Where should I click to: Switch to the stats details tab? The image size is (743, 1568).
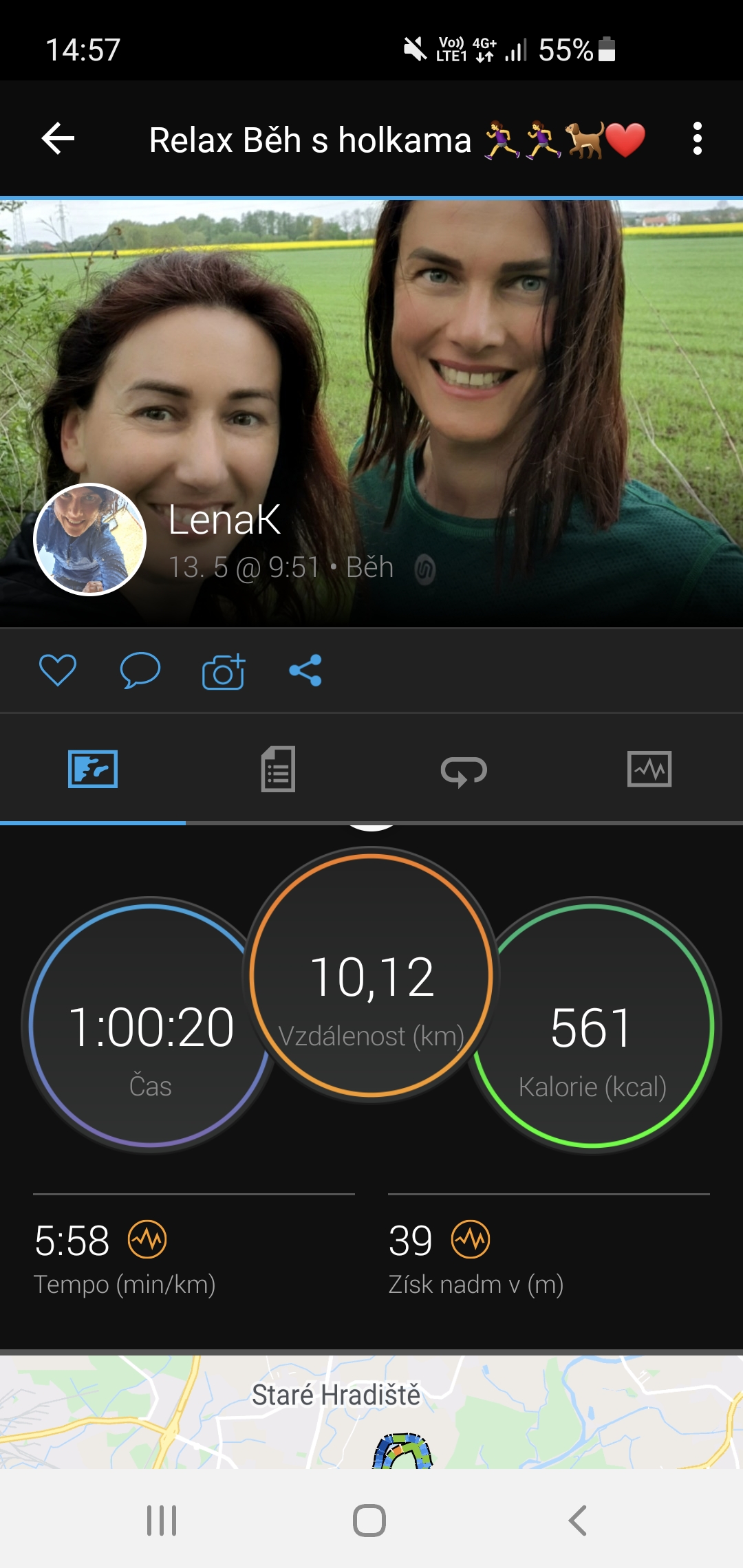278,769
